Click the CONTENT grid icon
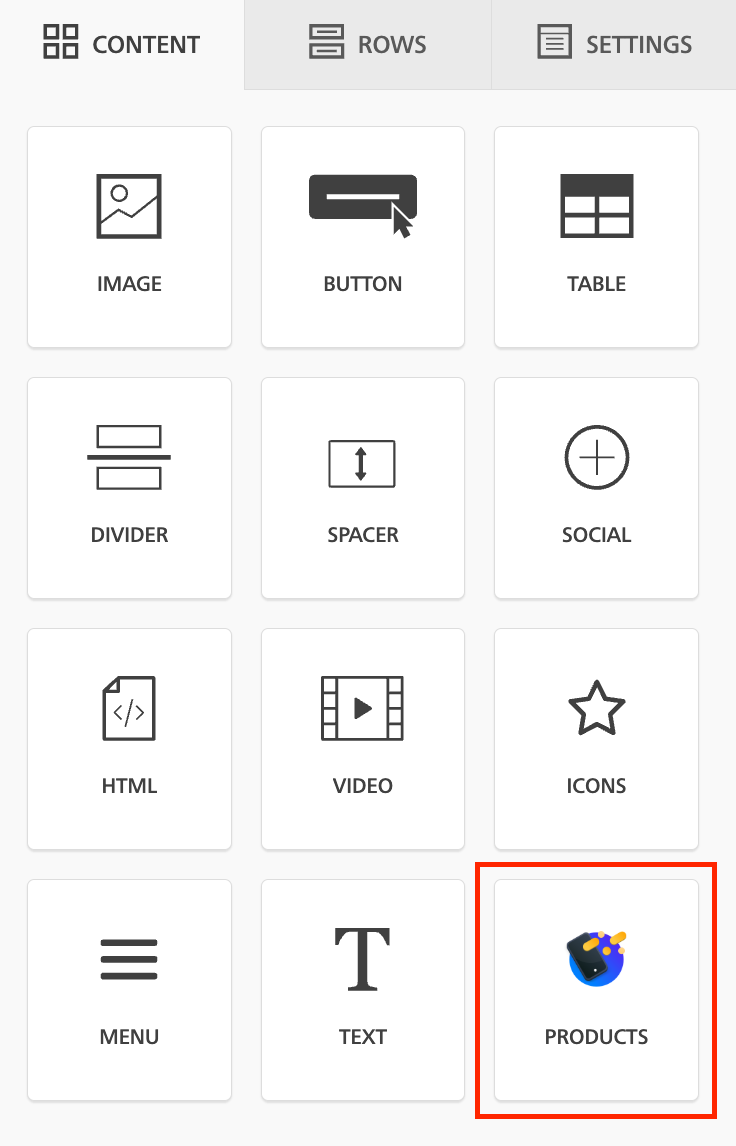736x1146 pixels. 60,43
